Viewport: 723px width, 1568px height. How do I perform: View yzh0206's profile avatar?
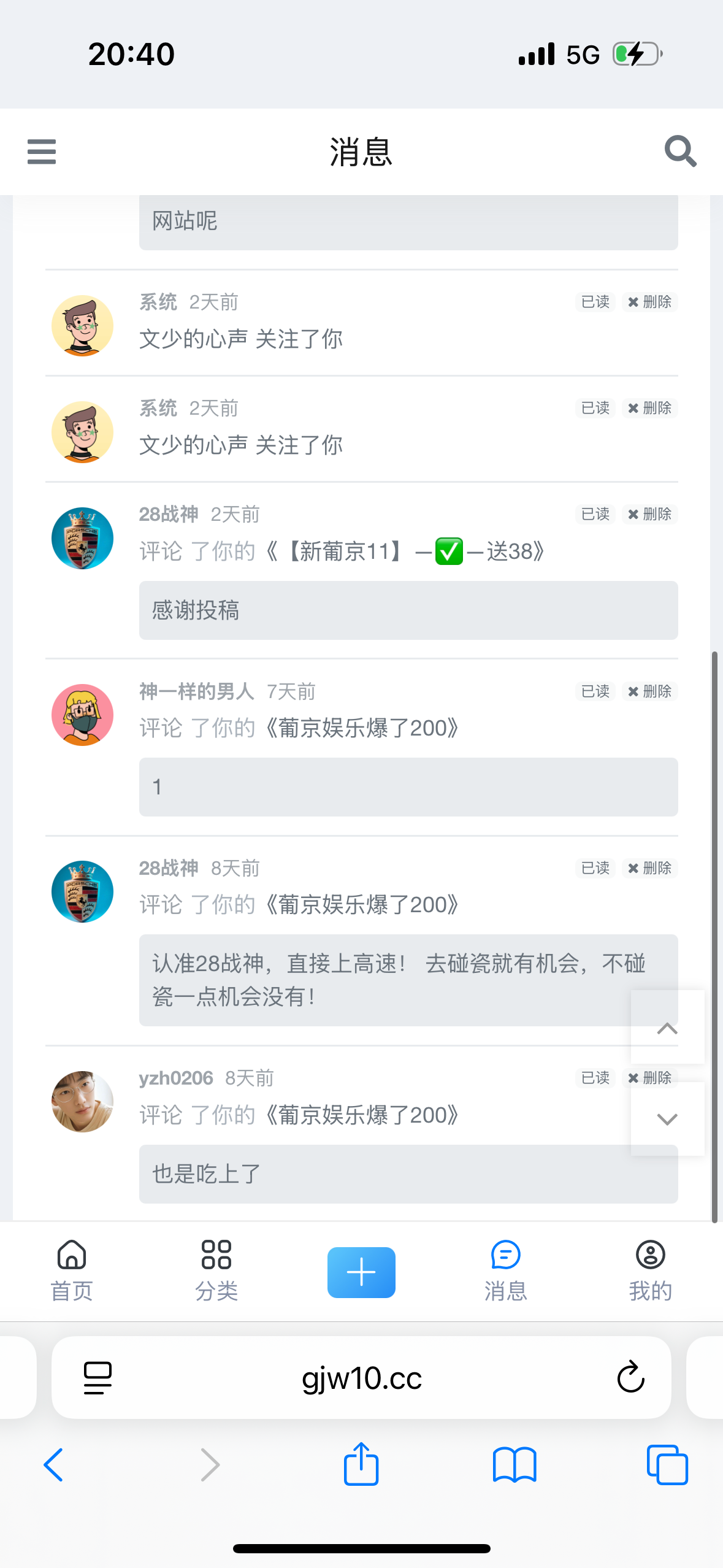(x=82, y=1102)
